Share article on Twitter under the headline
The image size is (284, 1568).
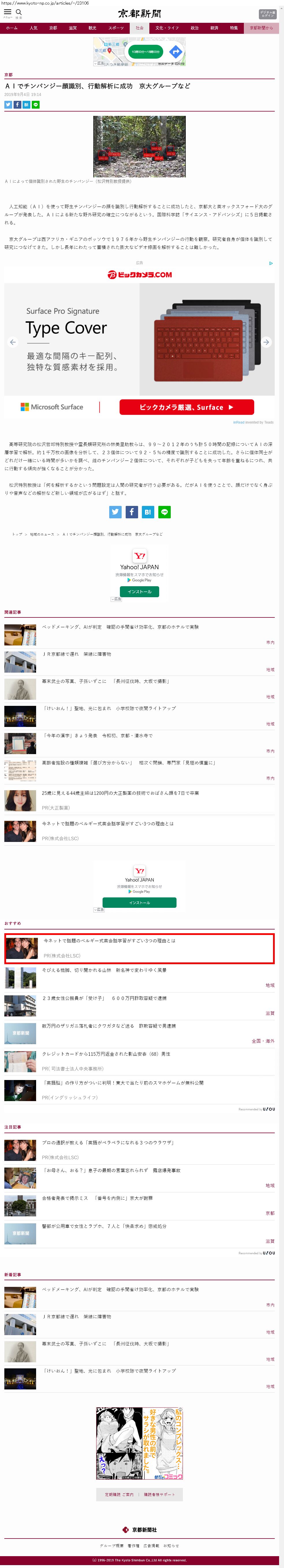8,105
